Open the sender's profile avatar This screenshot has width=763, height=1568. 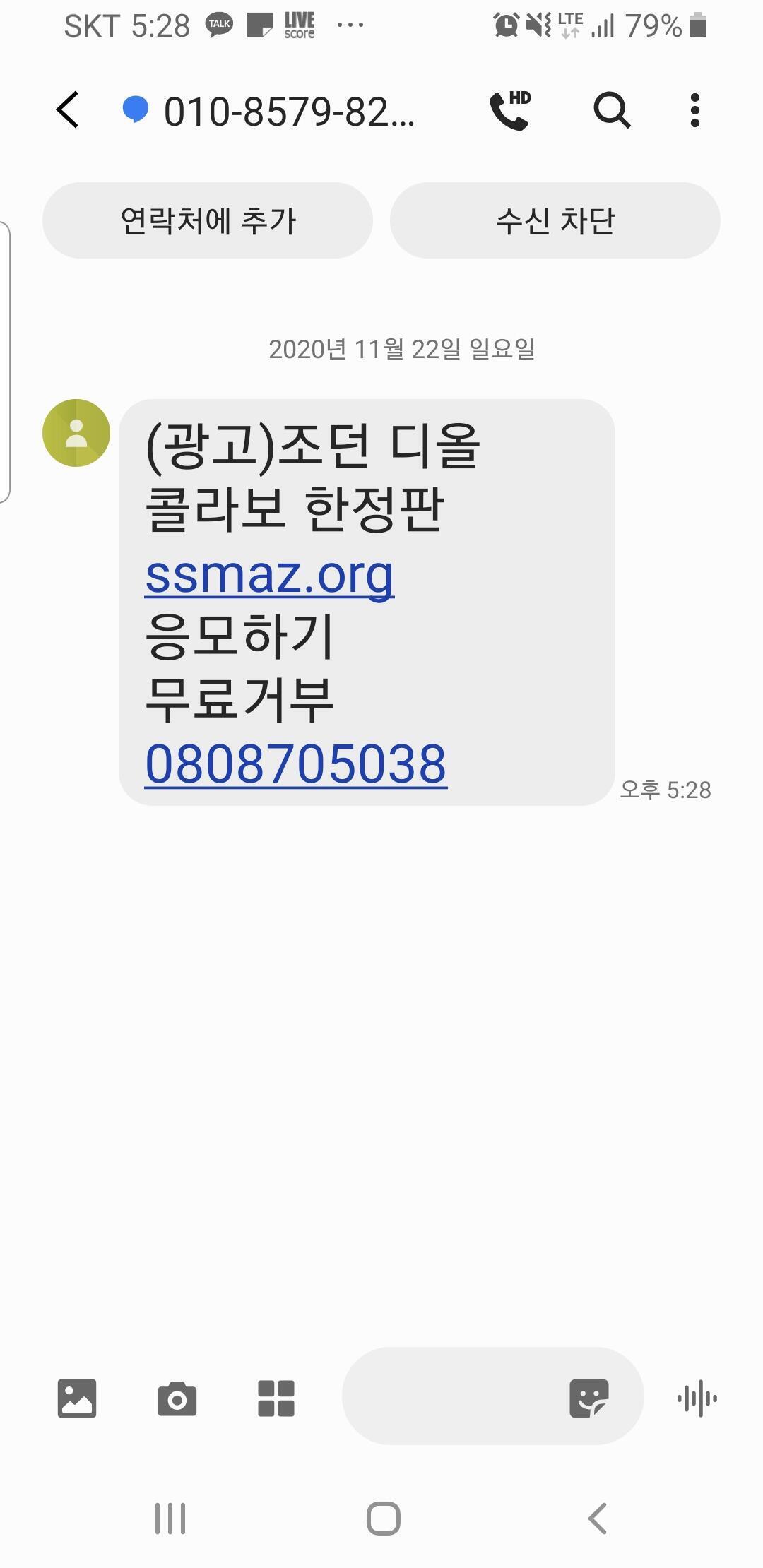(x=76, y=433)
